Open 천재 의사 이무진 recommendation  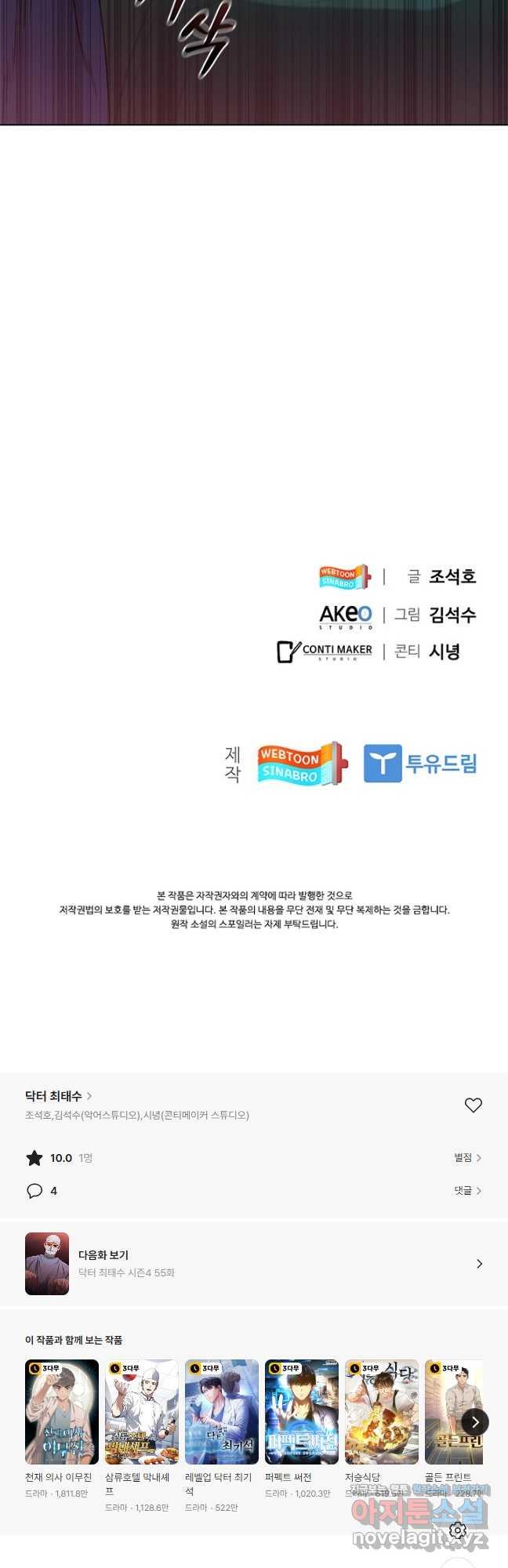pos(62,1413)
